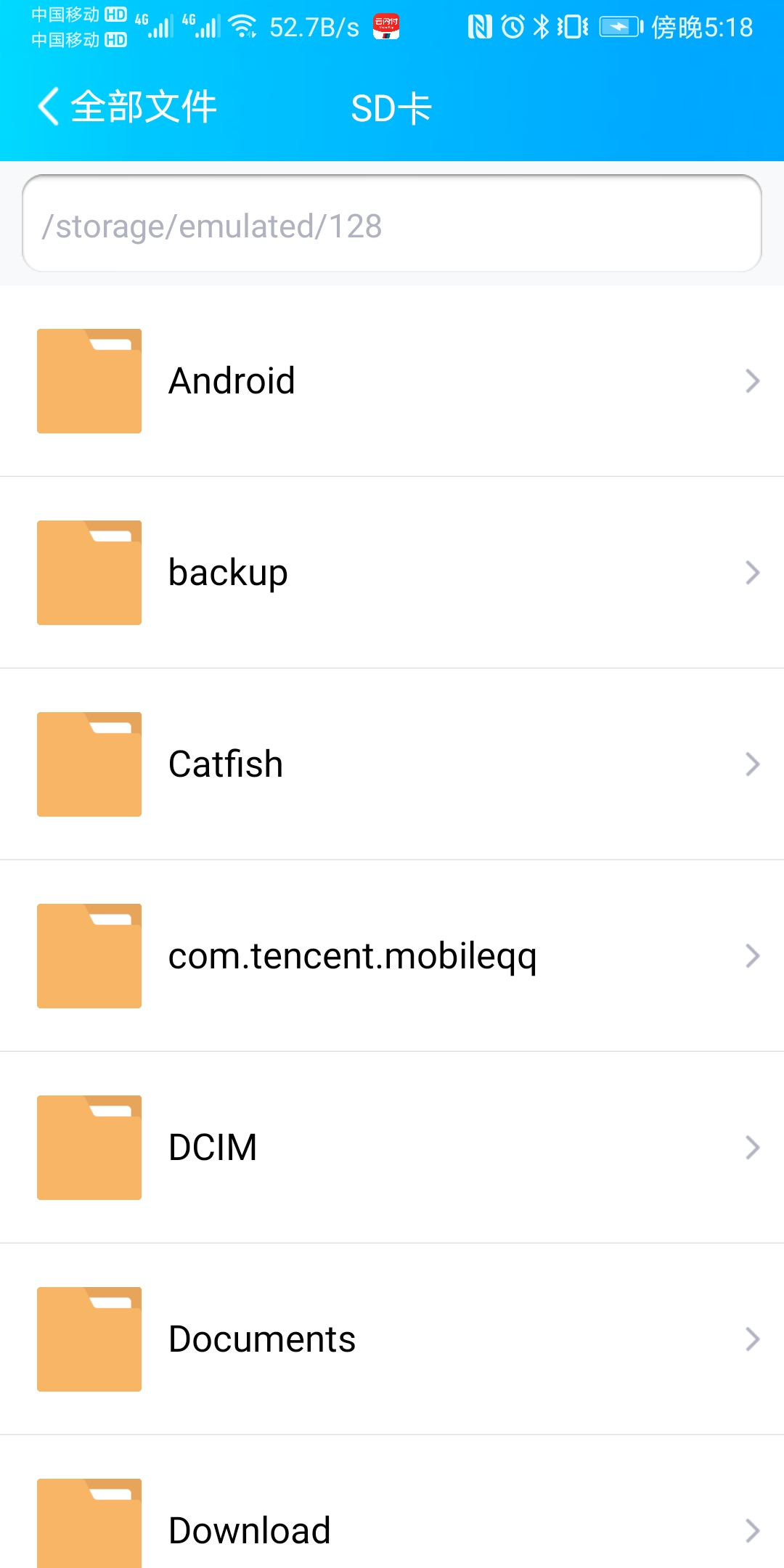This screenshot has width=784, height=1568.
Task: Open the backup folder
Action: 392,573
